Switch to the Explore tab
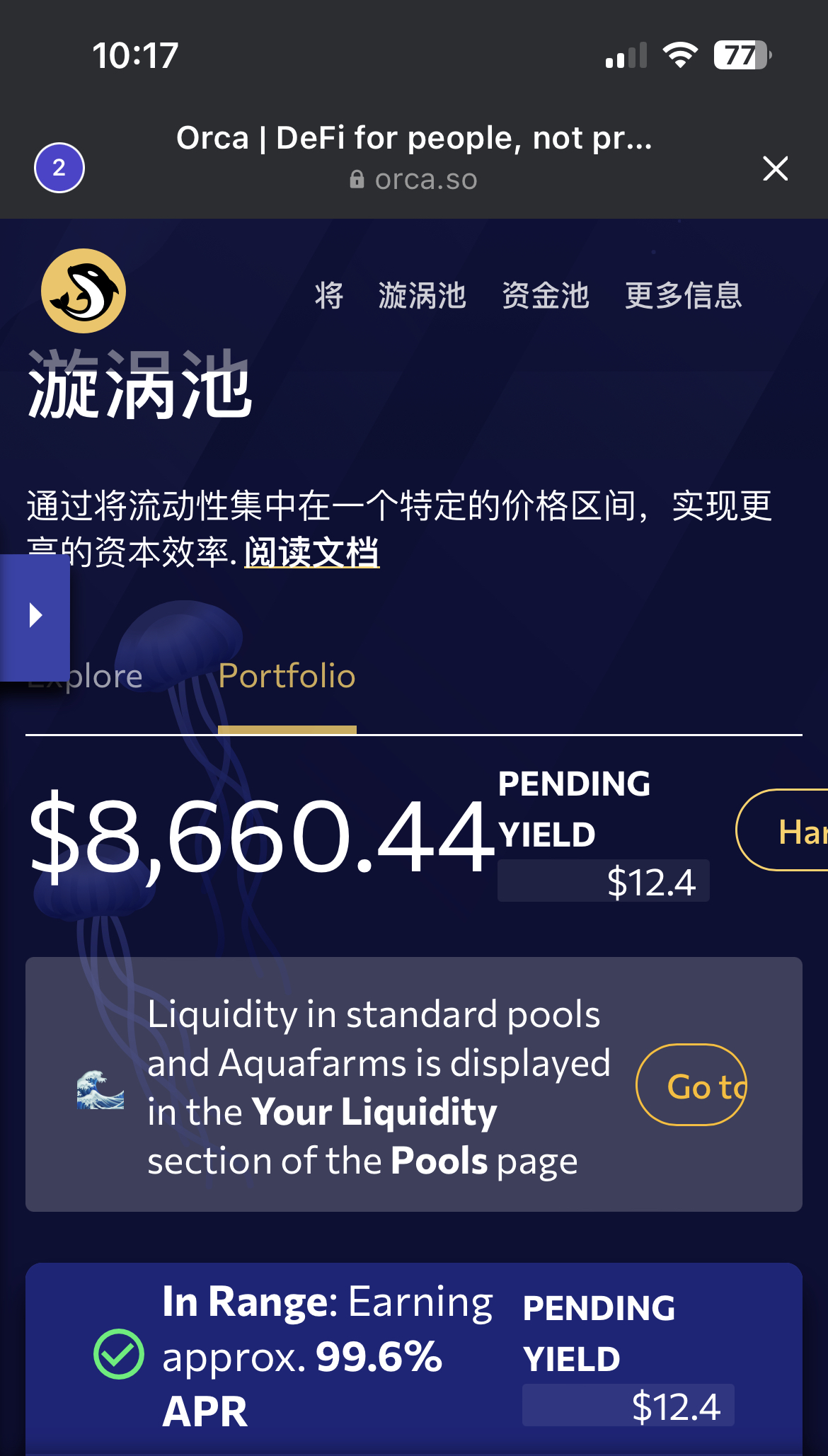 coord(85,677)
